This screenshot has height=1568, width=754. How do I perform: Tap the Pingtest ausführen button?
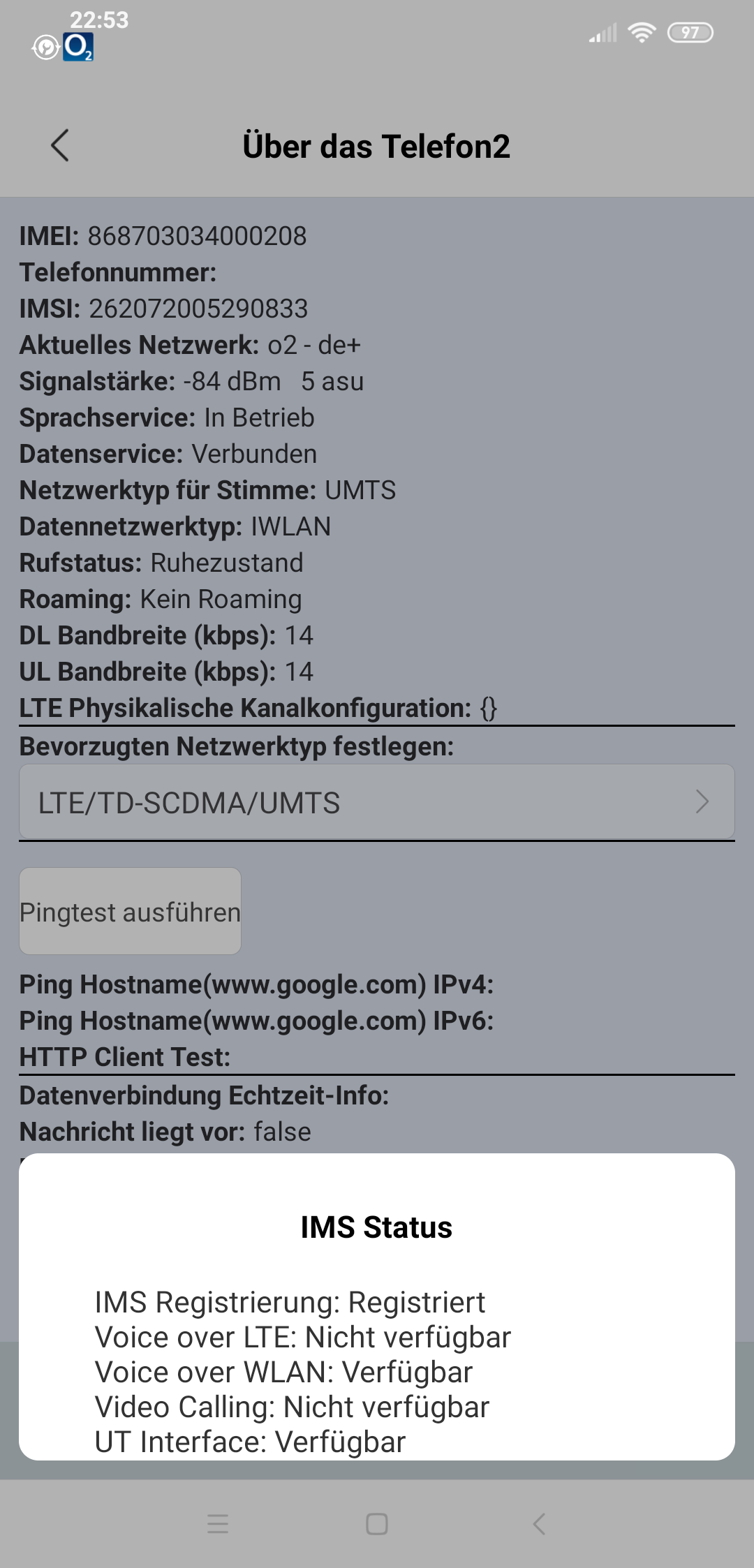click(x=131, y=911)
